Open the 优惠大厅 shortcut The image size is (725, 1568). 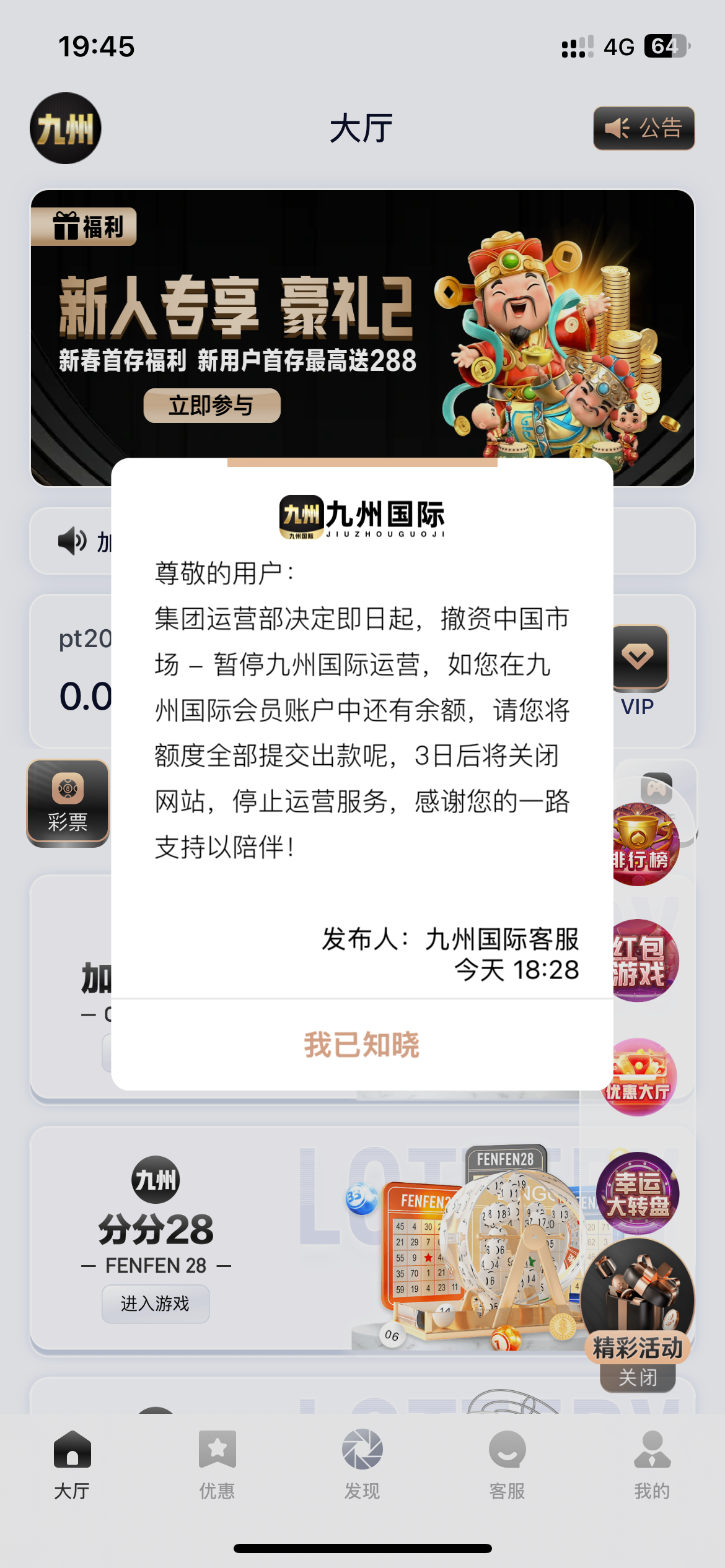pos(638,1078)
